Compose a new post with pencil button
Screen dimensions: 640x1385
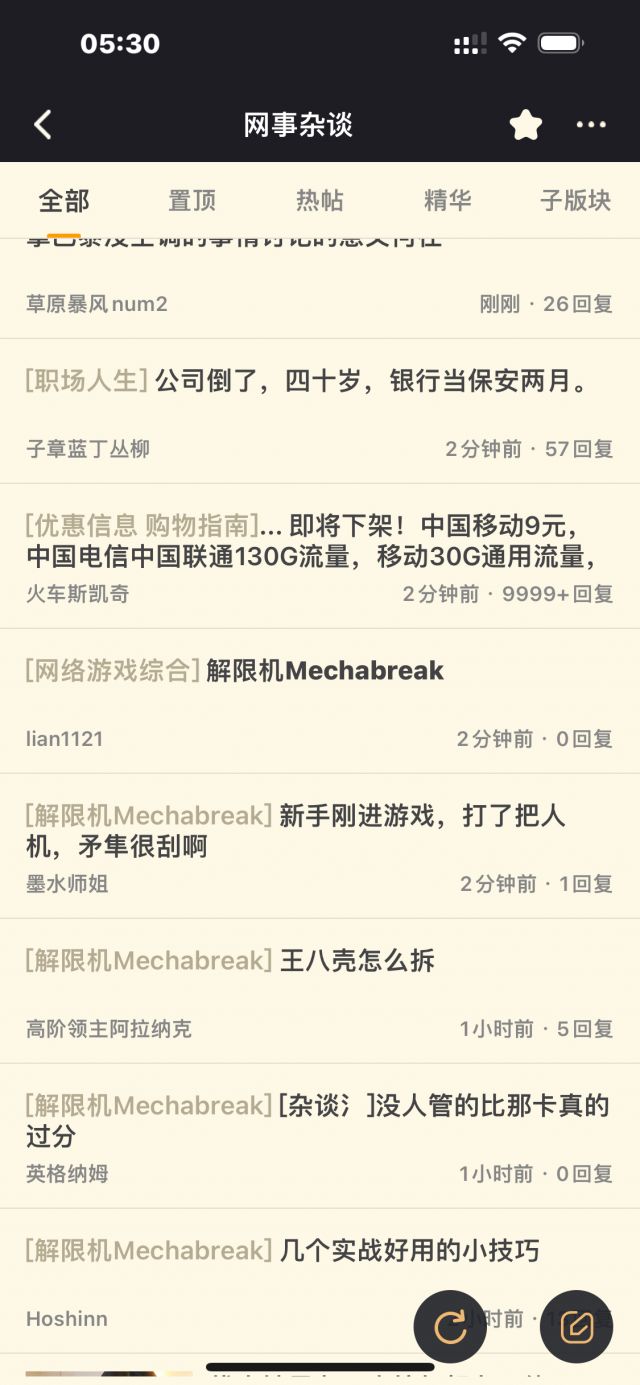(576, 1327)
